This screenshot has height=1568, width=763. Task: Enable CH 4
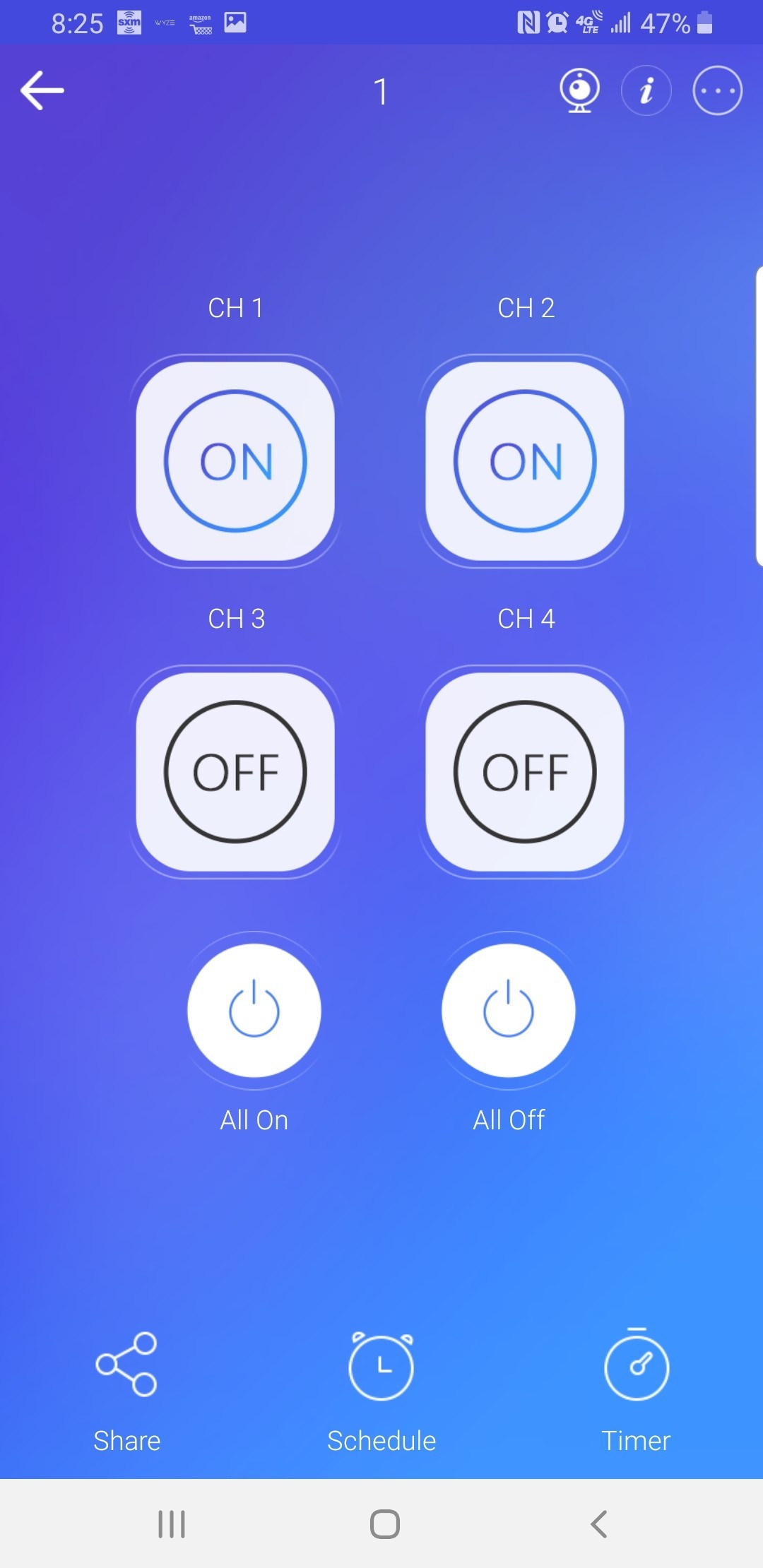tap(525, 771)
